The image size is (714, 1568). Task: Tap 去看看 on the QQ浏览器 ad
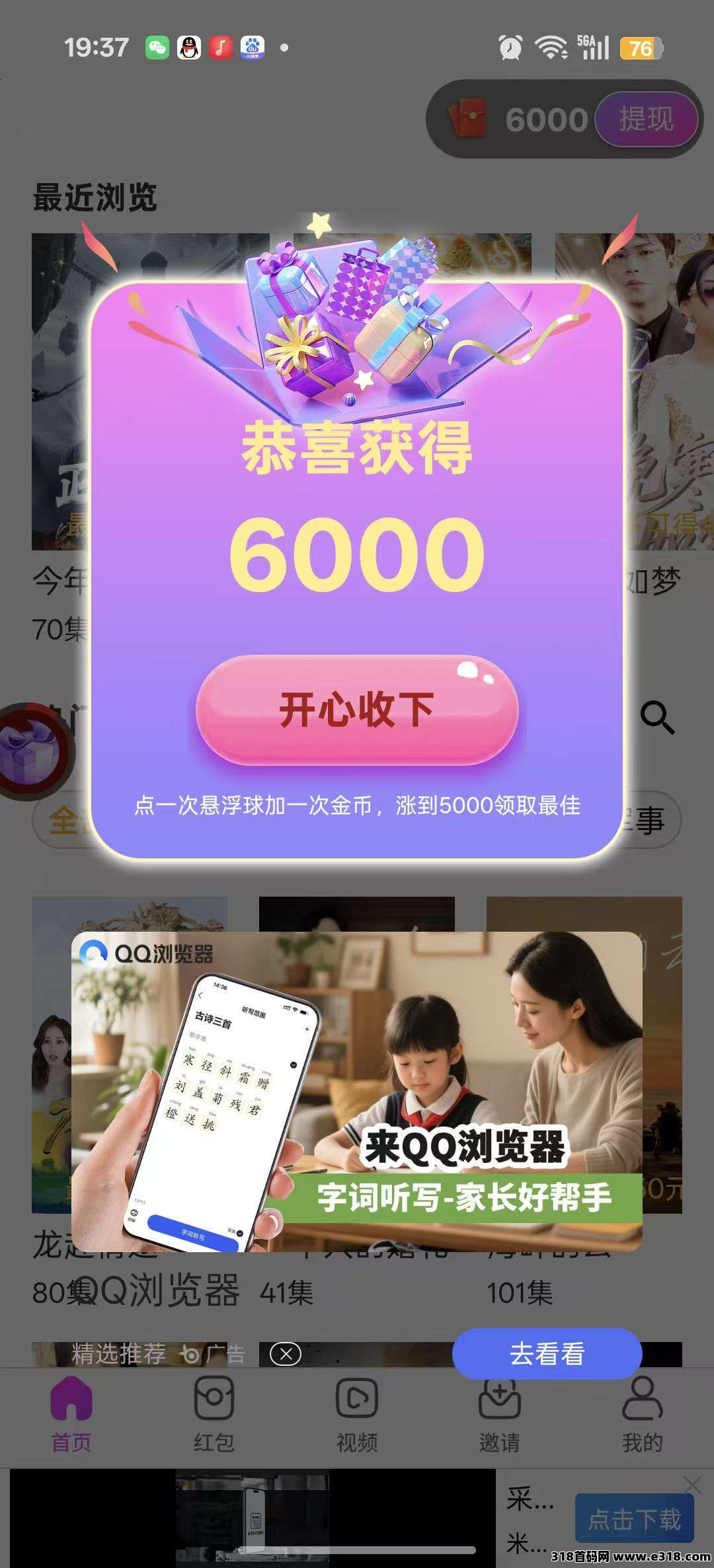pyautogui.click(x=547, y=1353)
